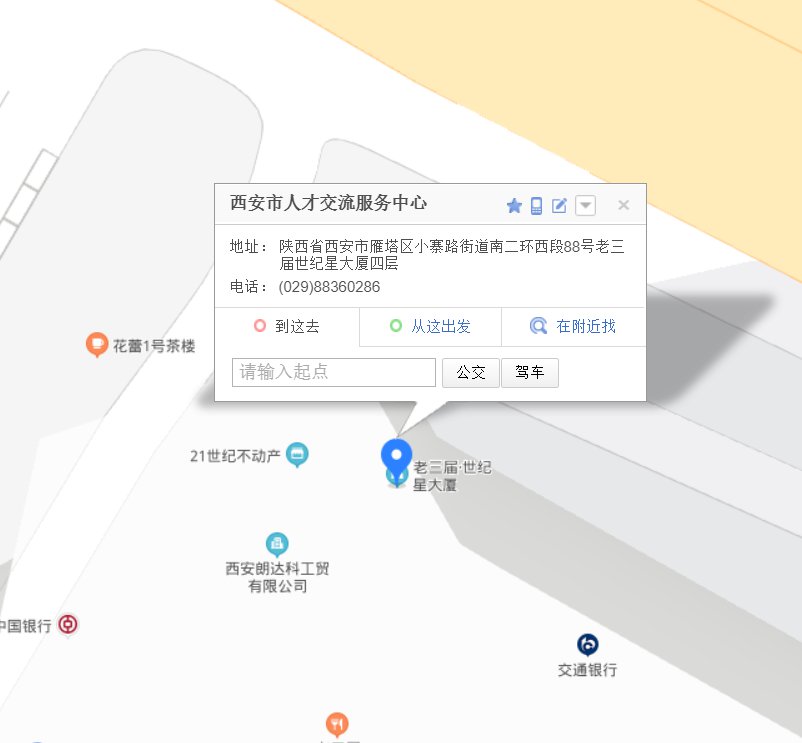This screenshot has width=802, height=743.
Task: Tap the 中国银行 map marker
Action: click(x=67, y=625)
